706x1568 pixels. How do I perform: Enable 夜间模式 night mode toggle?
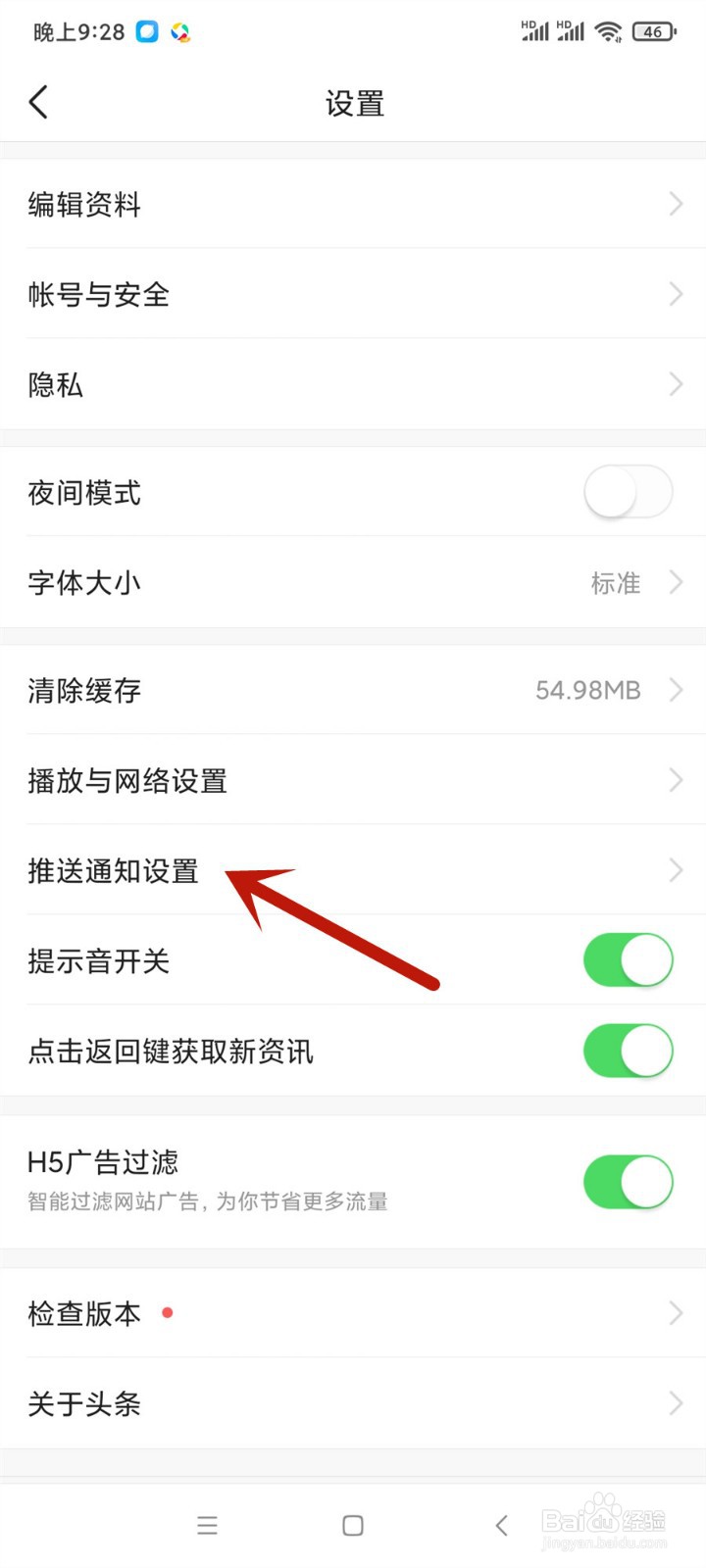(628, 492)
